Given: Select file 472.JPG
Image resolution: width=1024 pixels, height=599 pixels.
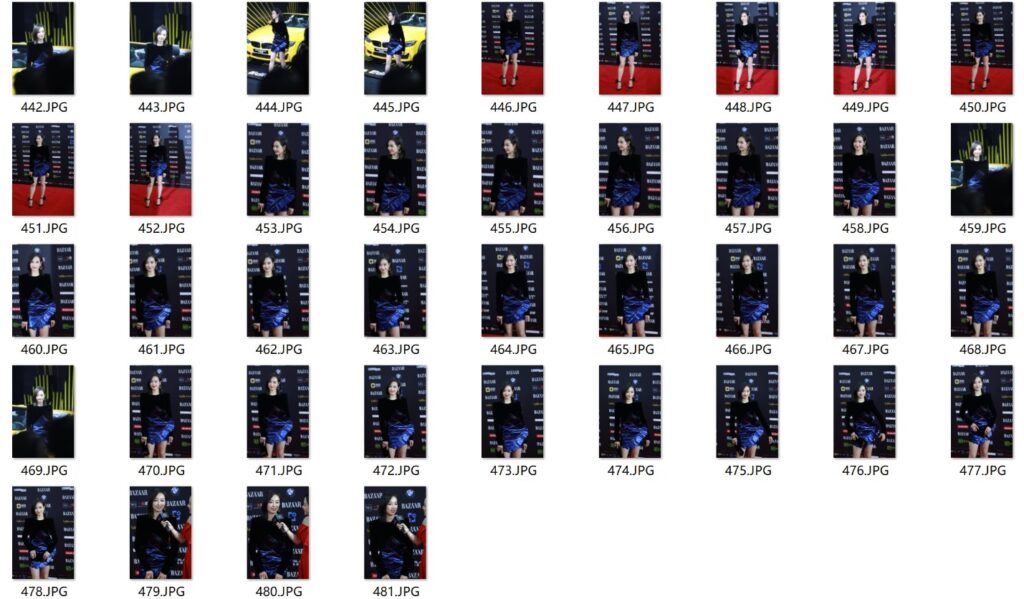Looking at the screenshot, I should tap(395, 411).
